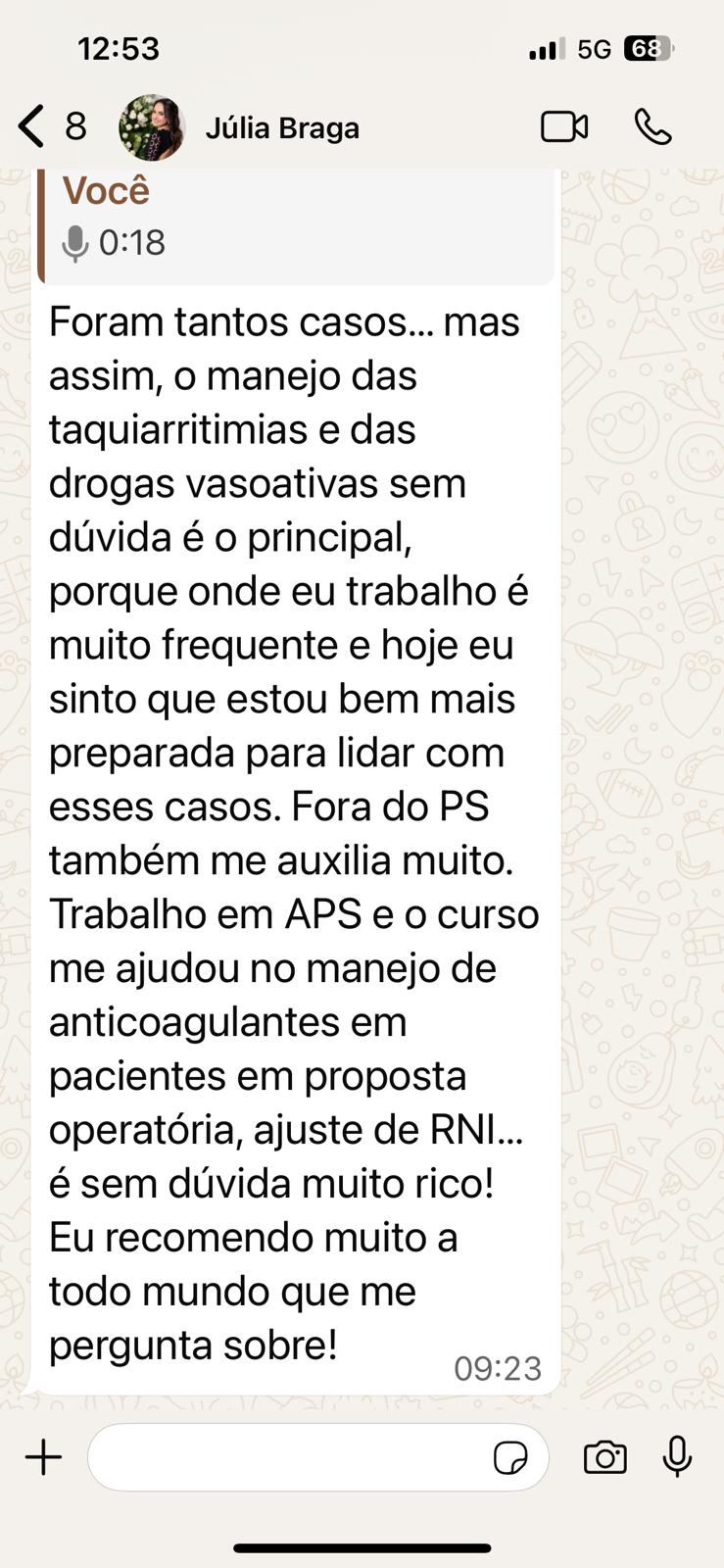
Task: Jump to the quoted voice message
Action: click(x=294, y=223)
